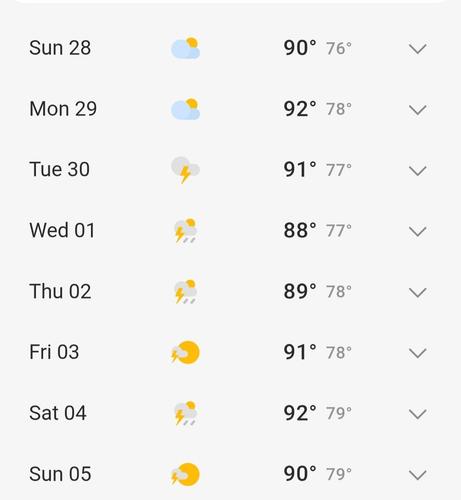Screen dimensions: 461x500
Task: Show details for Thu 02
Action: 417,292
